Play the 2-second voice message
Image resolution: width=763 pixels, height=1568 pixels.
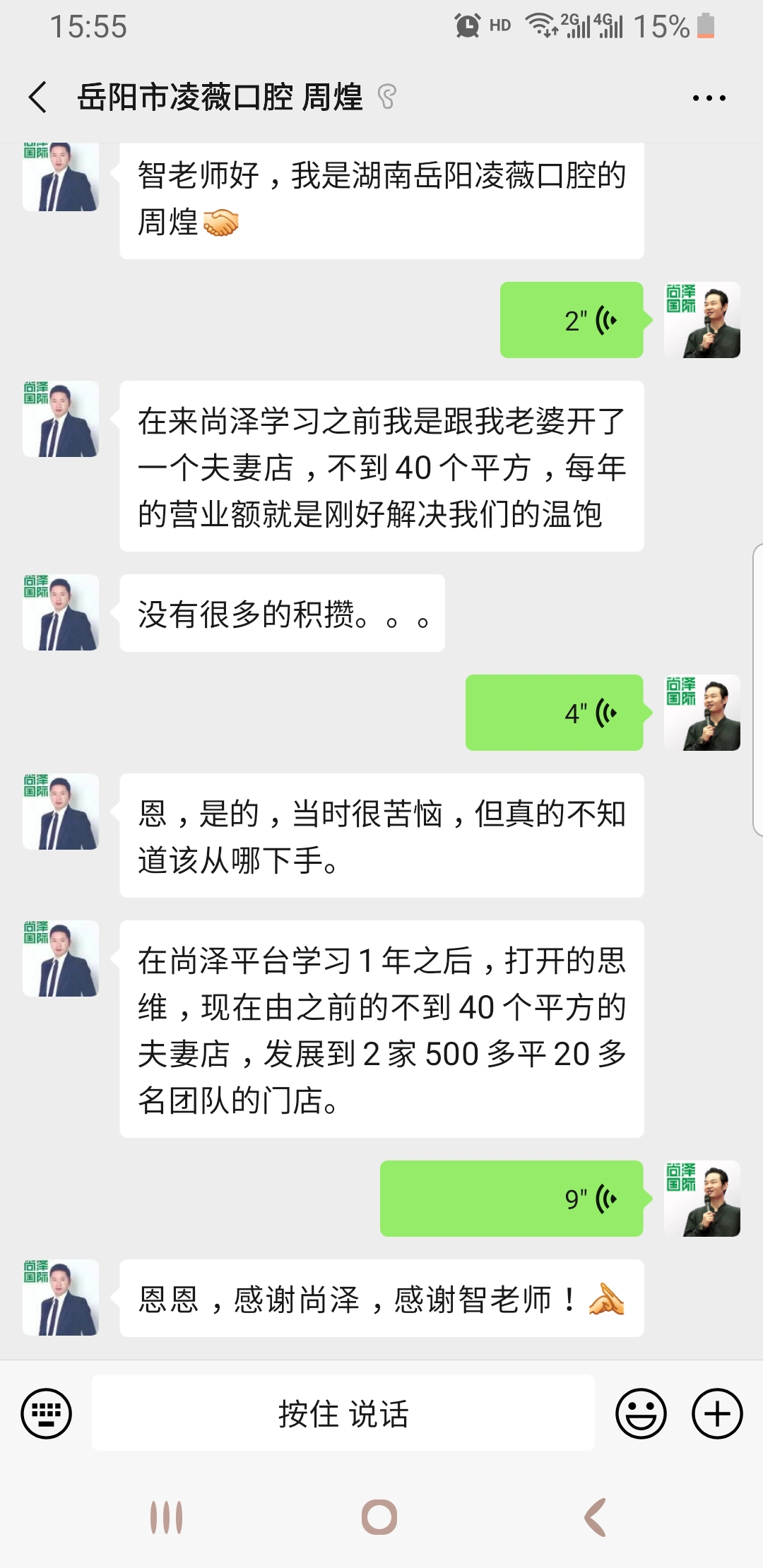572,320
